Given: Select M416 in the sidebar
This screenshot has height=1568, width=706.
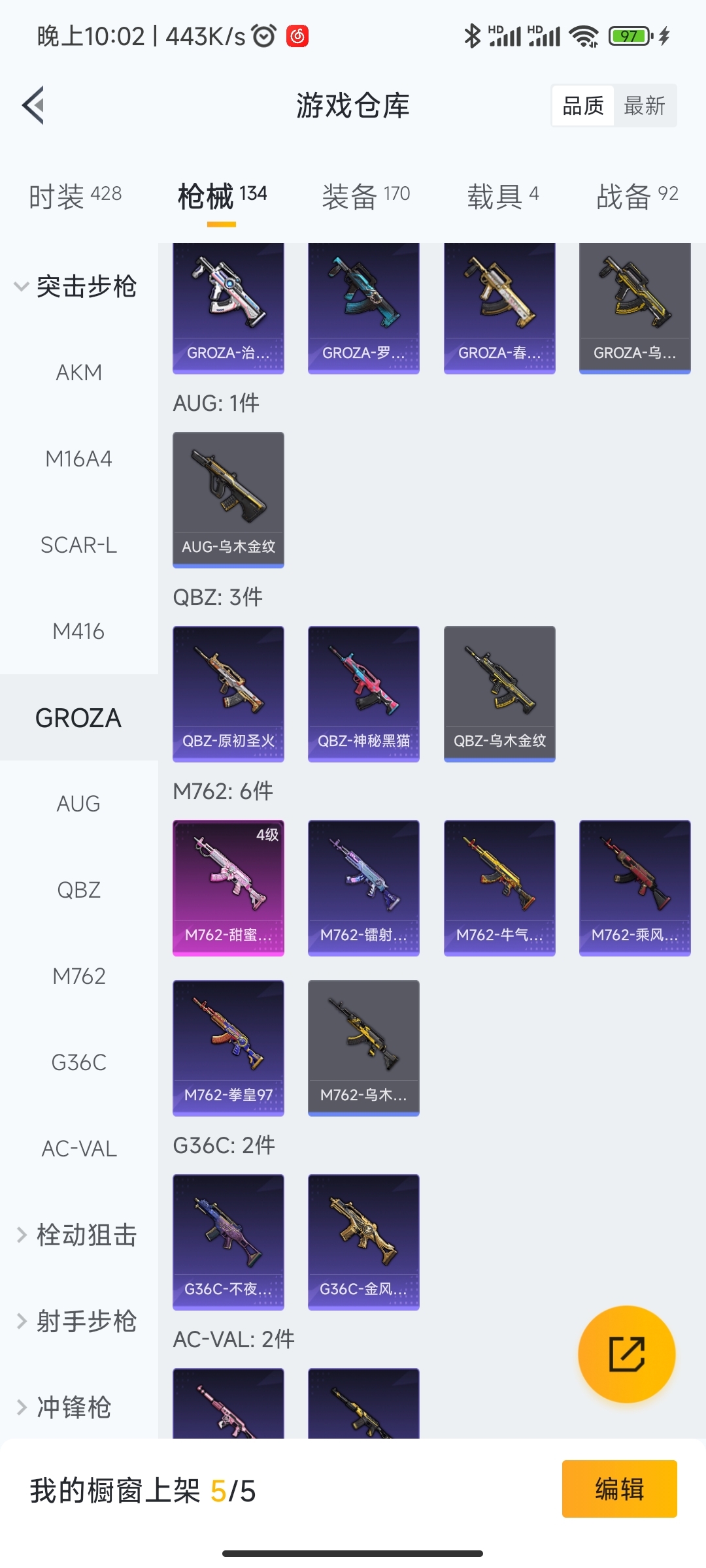Looking at the screenshot, I should click(x=78, y=631).
